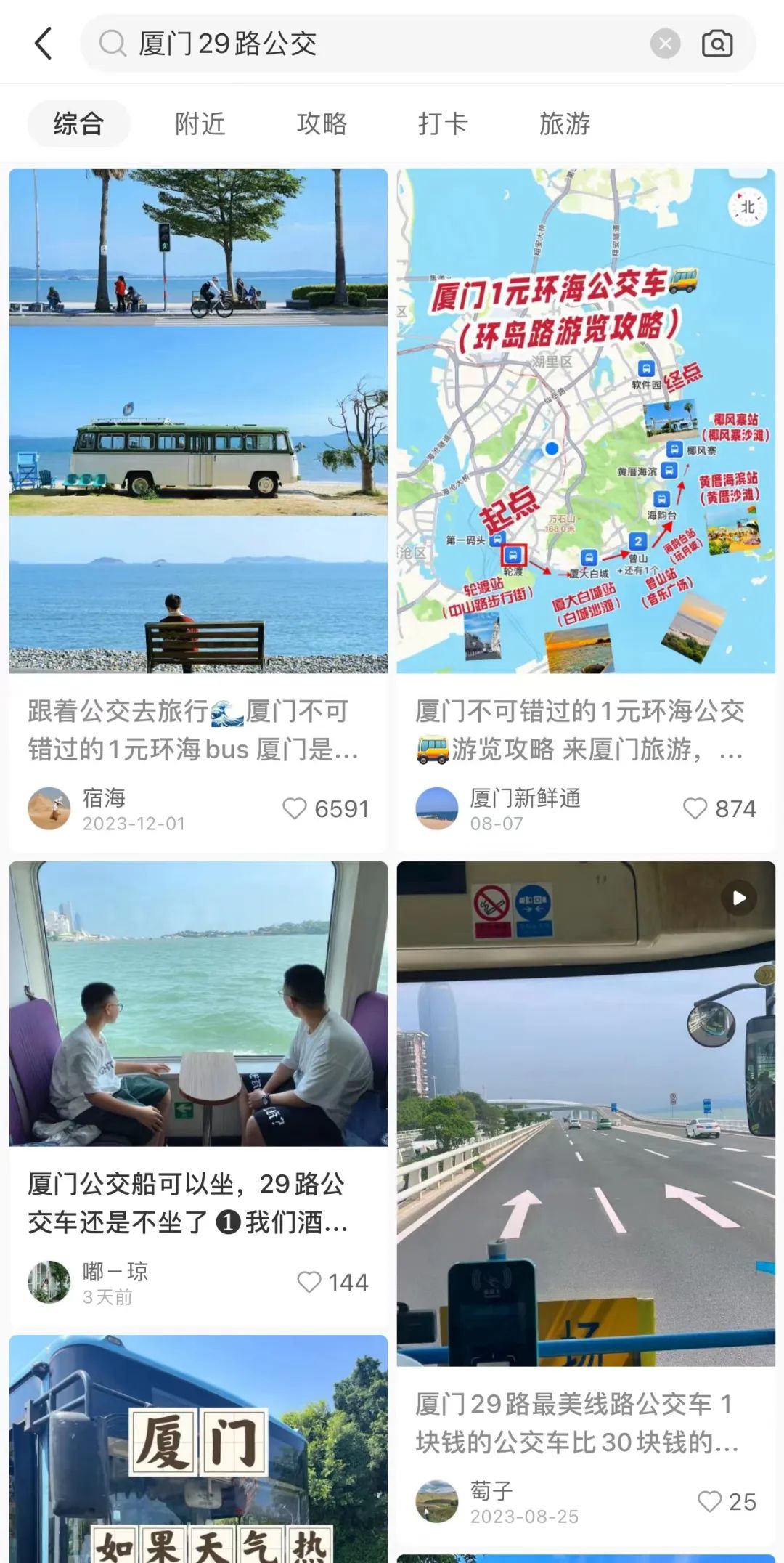Go back using the top-left arrow
This screenshot has height=1563, width=784.
point(44,44)
